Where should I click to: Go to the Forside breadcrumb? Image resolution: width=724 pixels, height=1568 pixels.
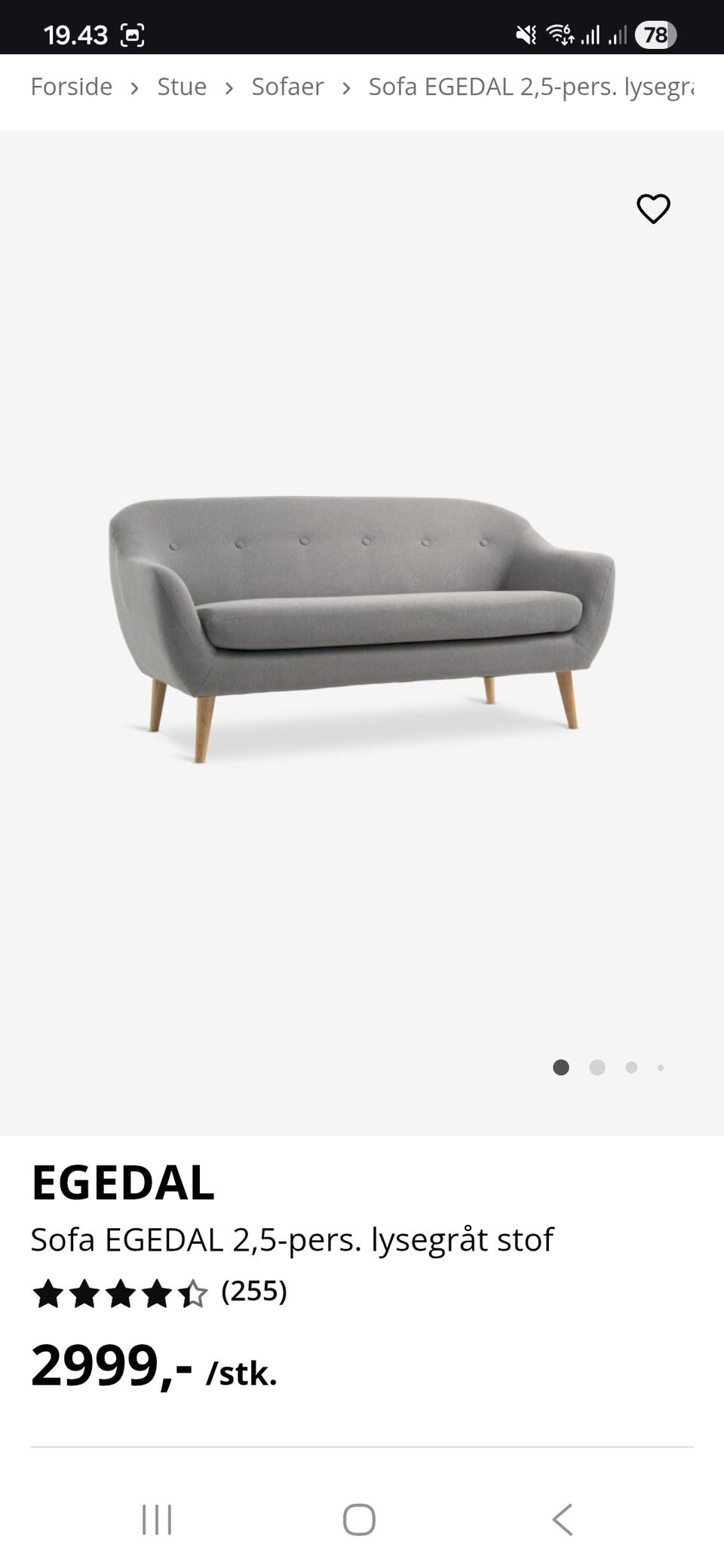tap(72, 87)
